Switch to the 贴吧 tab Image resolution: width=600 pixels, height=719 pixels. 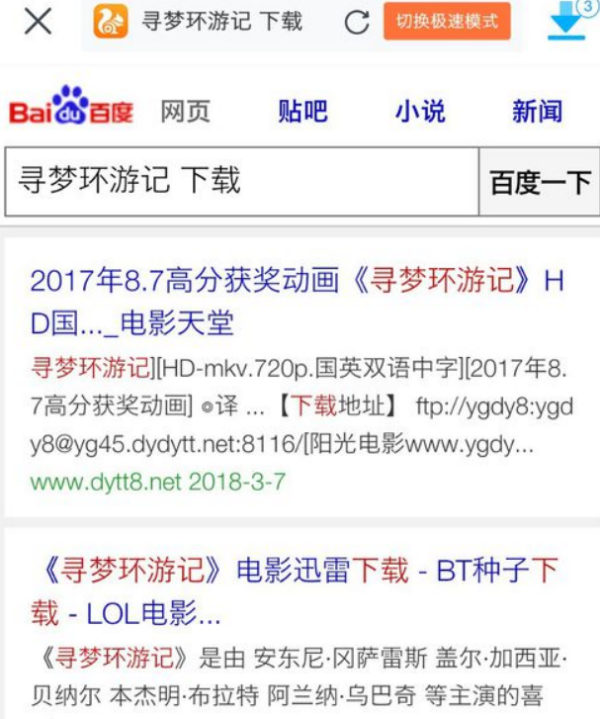[x=303, y=111]
